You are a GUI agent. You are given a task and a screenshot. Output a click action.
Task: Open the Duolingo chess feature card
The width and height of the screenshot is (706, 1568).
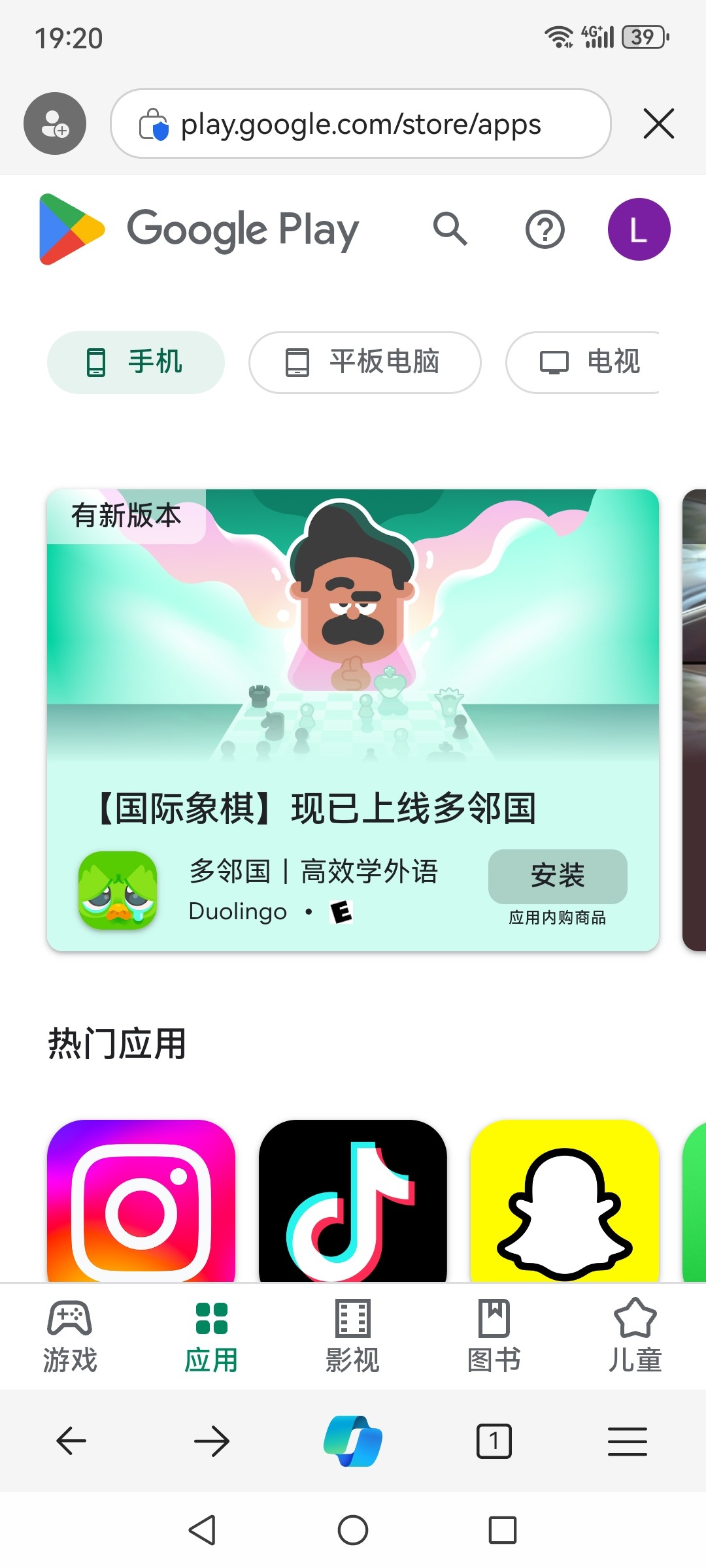(x=353, y=653)
